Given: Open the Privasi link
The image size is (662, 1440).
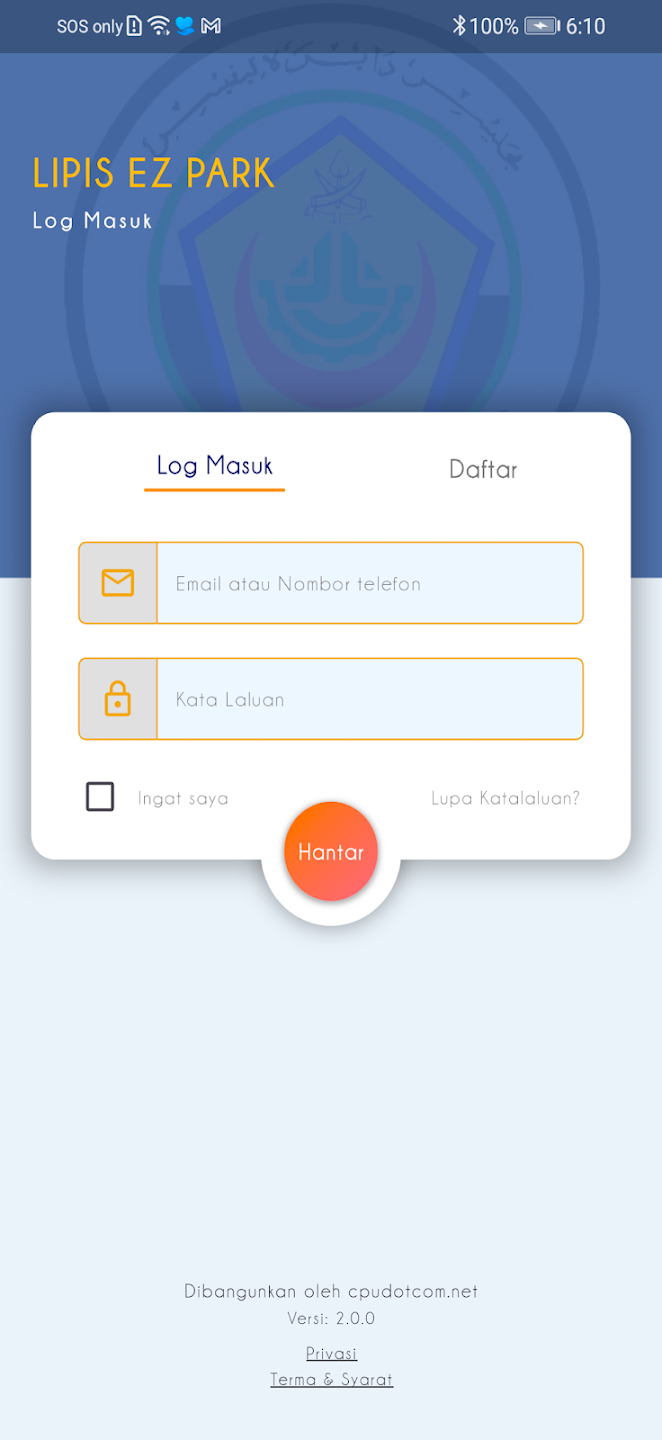Looking at the screenshot, I should (331, 1353).
